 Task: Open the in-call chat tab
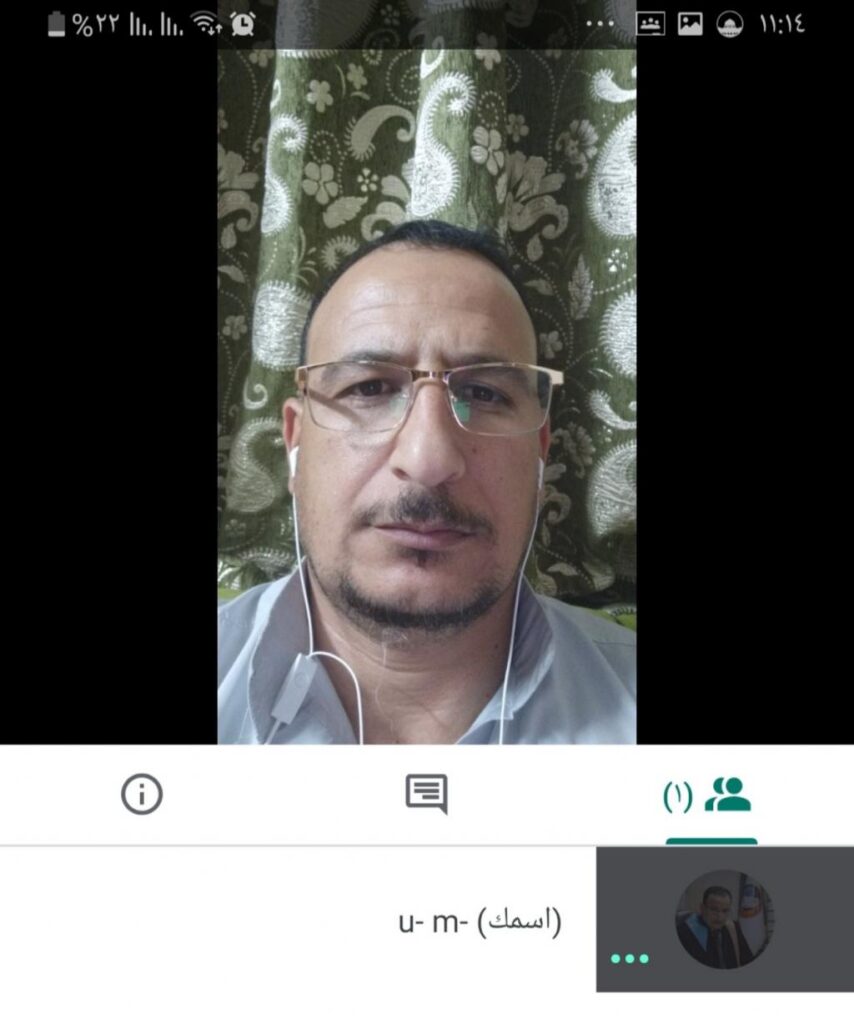(x=426, y=795)
